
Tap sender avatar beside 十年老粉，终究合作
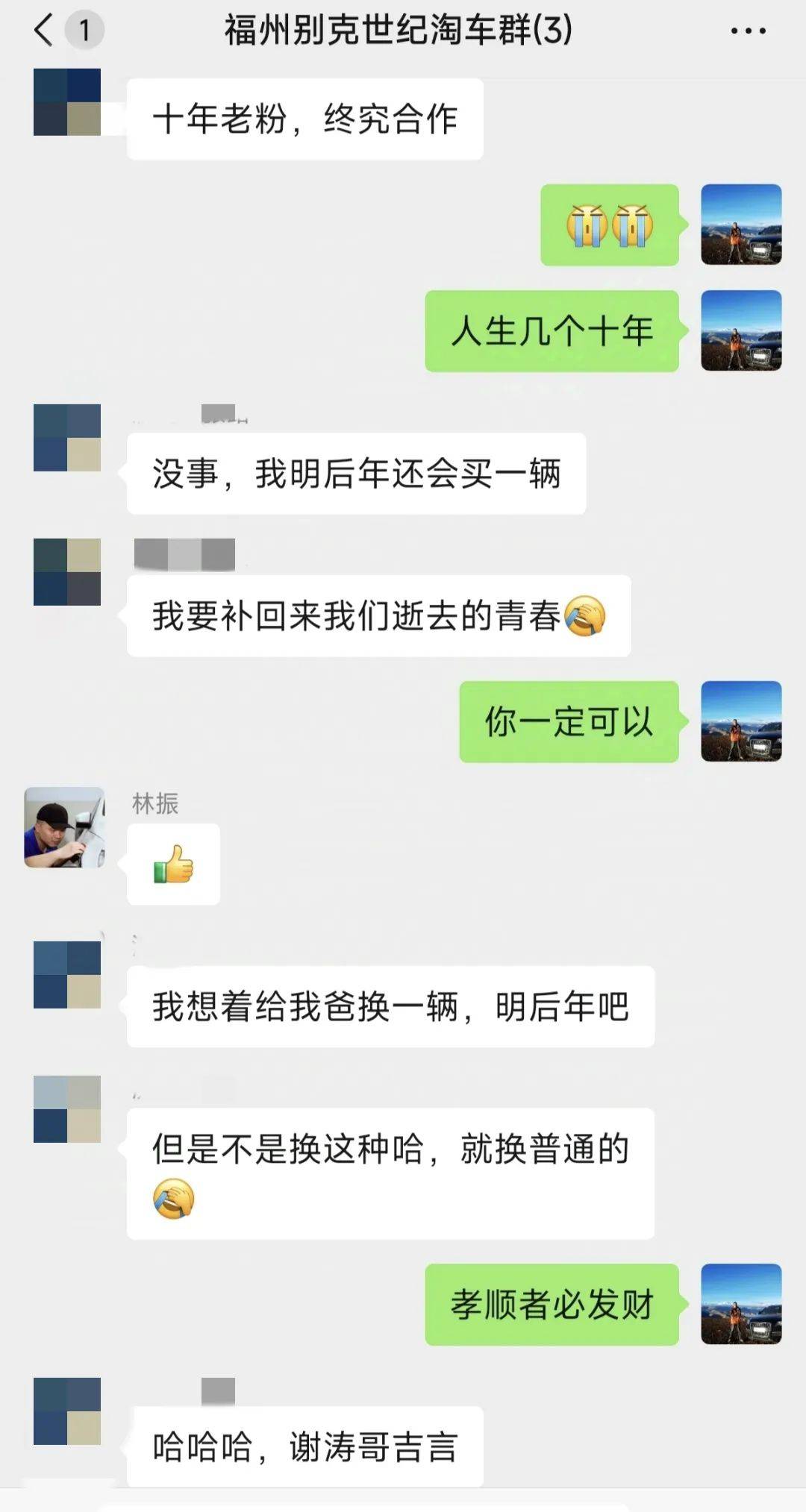click(x=67, y=102)
